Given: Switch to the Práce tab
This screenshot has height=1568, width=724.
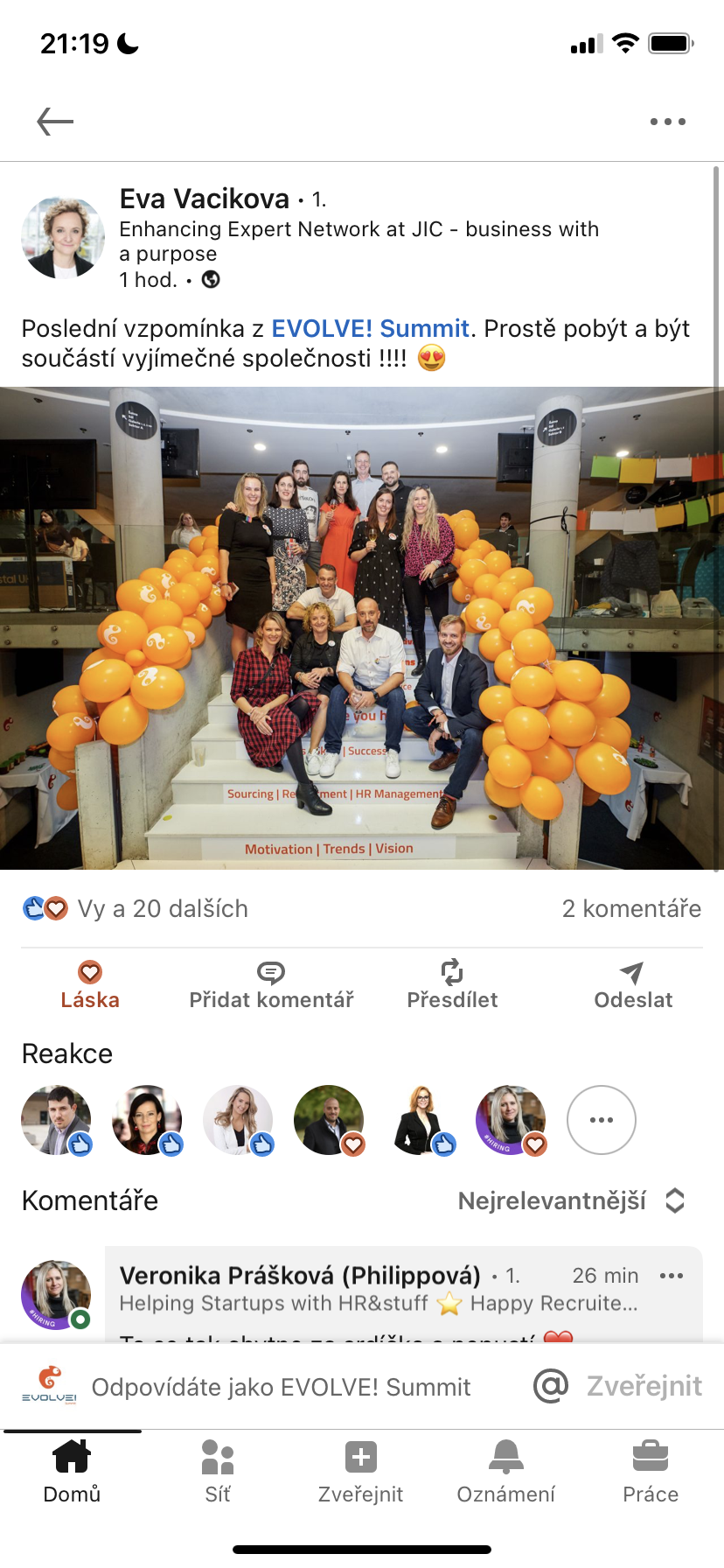Looking at the screenshot, I should coord(651,1471).
